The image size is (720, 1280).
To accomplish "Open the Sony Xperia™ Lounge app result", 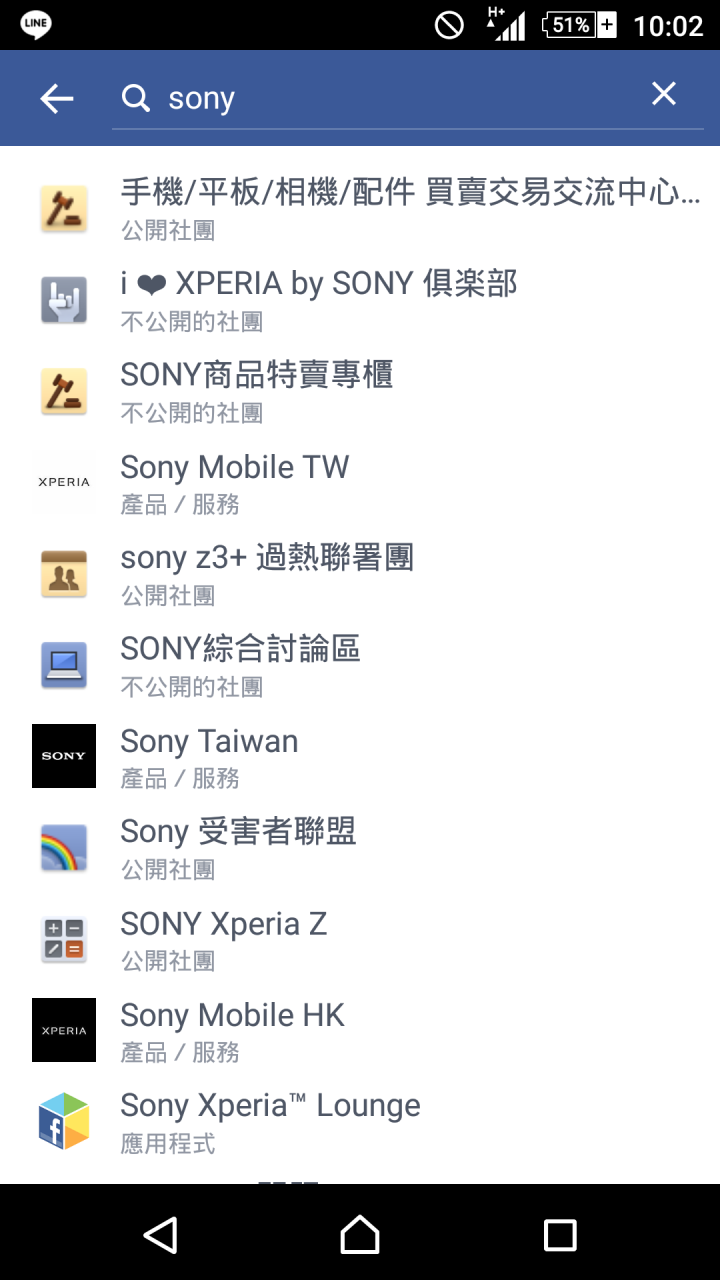I will [360, 1122].
